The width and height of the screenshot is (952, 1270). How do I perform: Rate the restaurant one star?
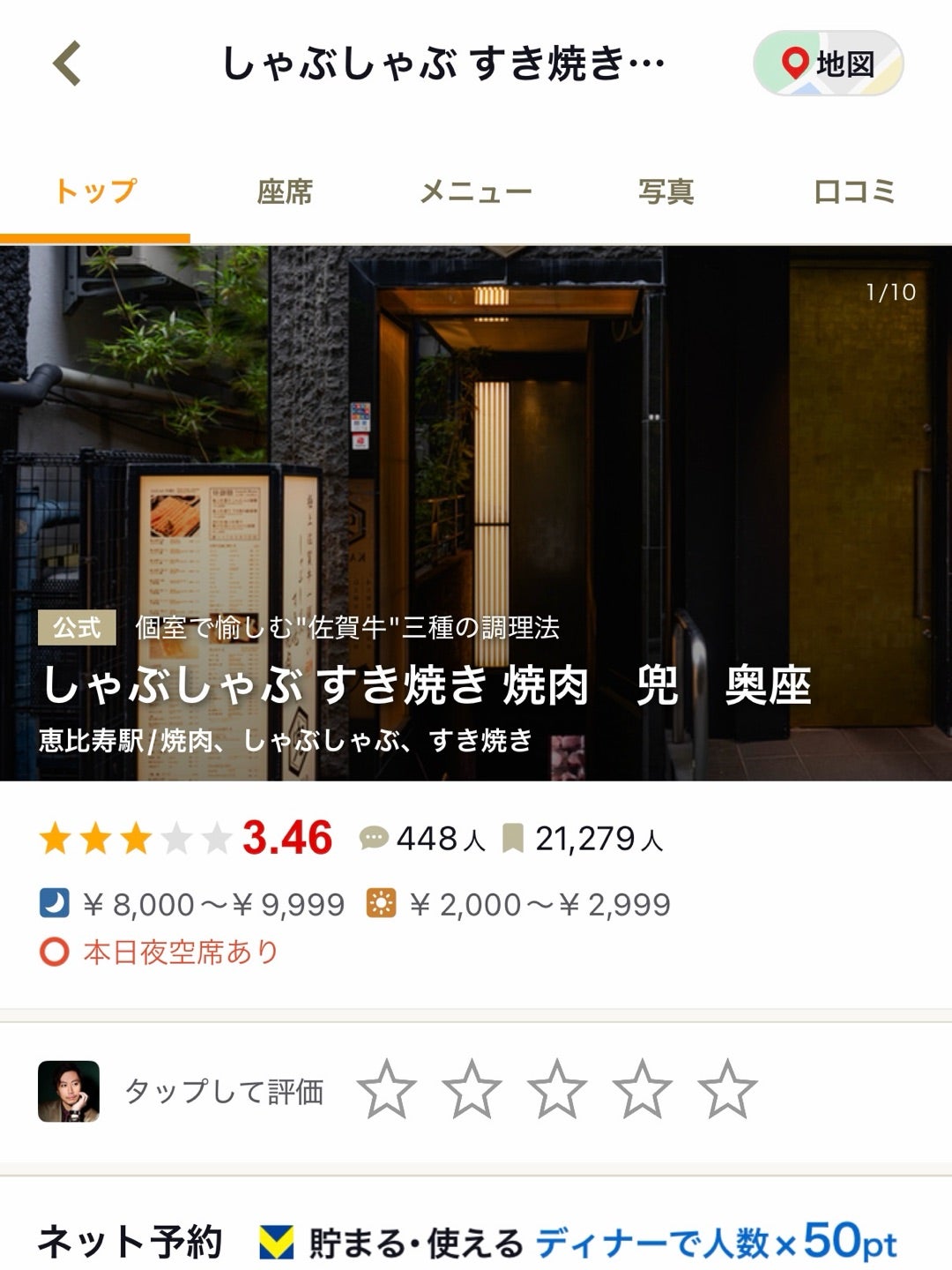tap(387, 1090)
